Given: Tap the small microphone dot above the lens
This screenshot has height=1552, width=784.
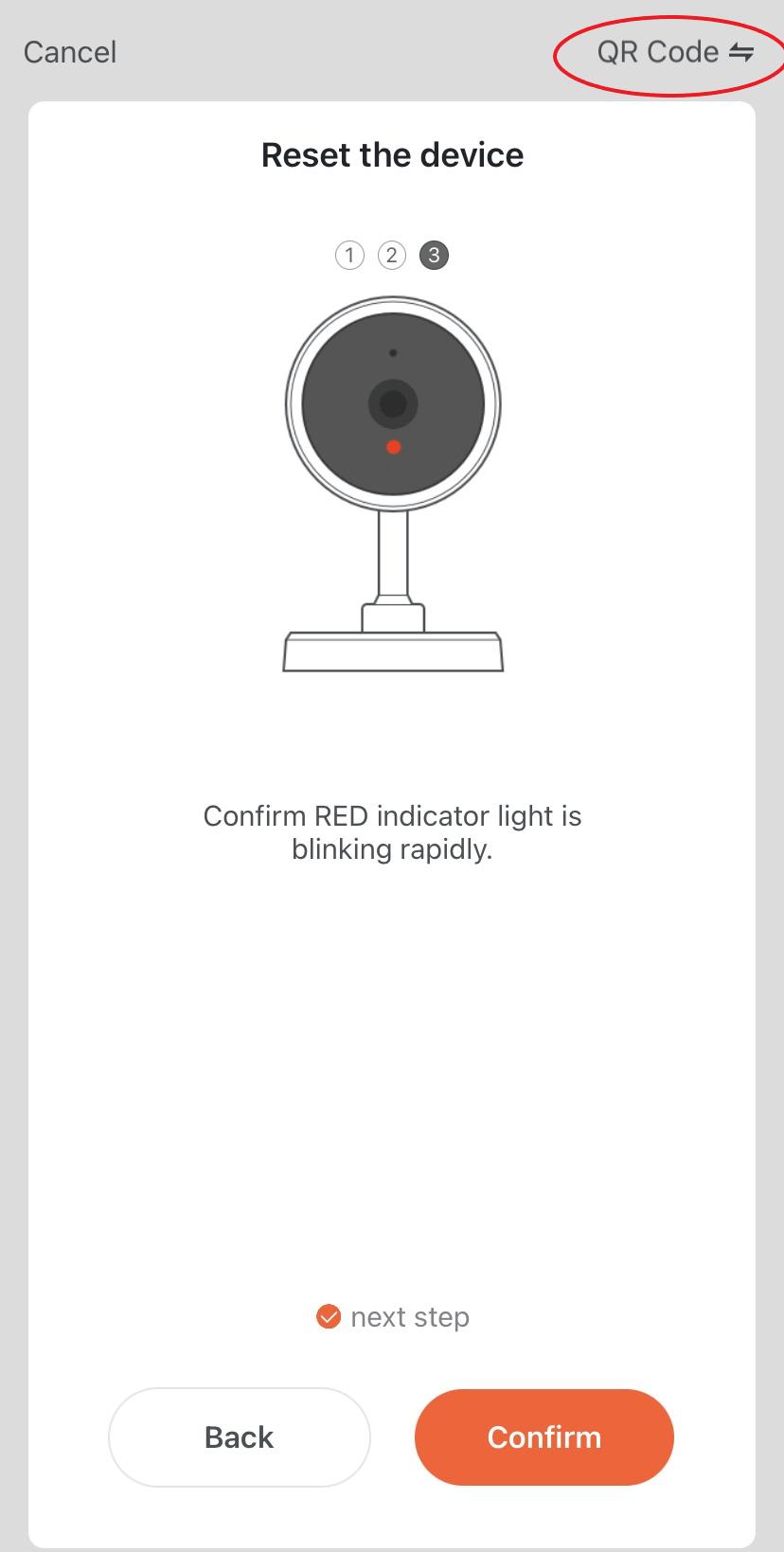Looking at the screenshot, I should pos(394,351).
